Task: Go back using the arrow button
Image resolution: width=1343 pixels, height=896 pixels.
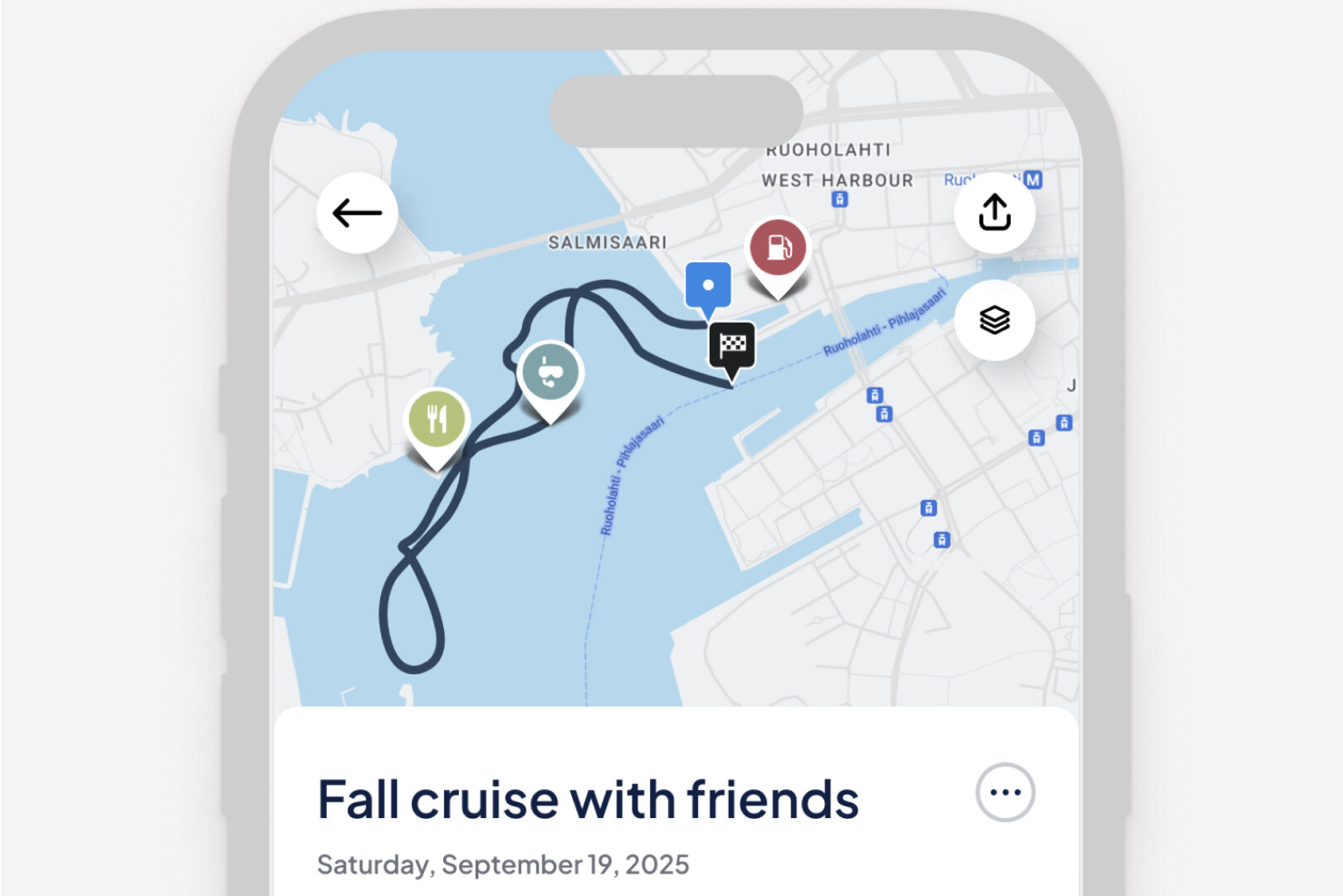Action: (x=357, y=213)
